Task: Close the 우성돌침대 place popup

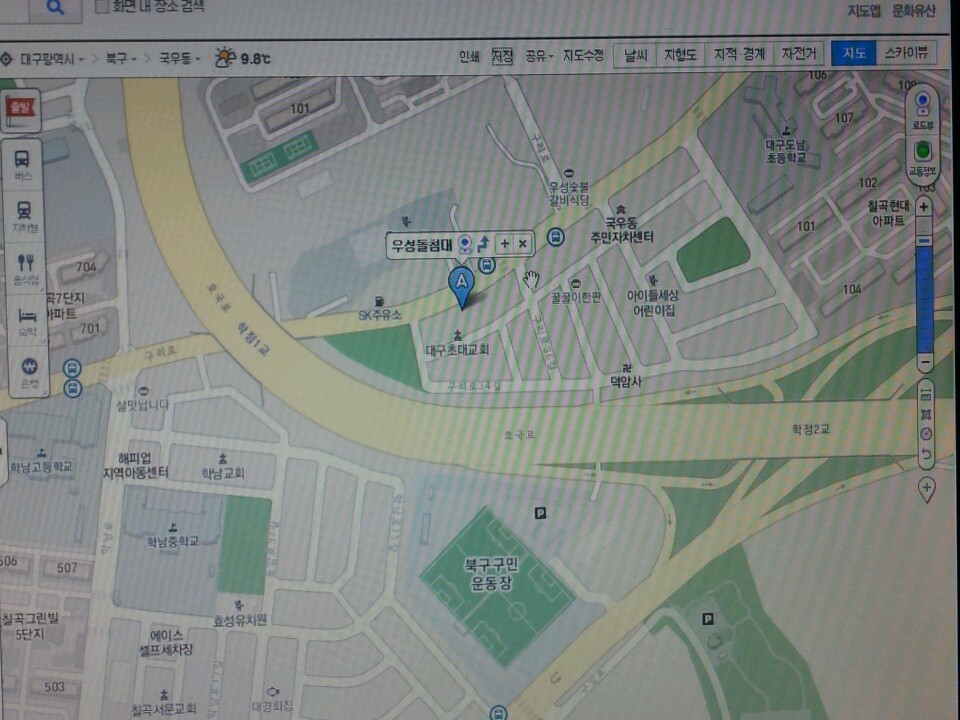Action: tap(522, 243)
